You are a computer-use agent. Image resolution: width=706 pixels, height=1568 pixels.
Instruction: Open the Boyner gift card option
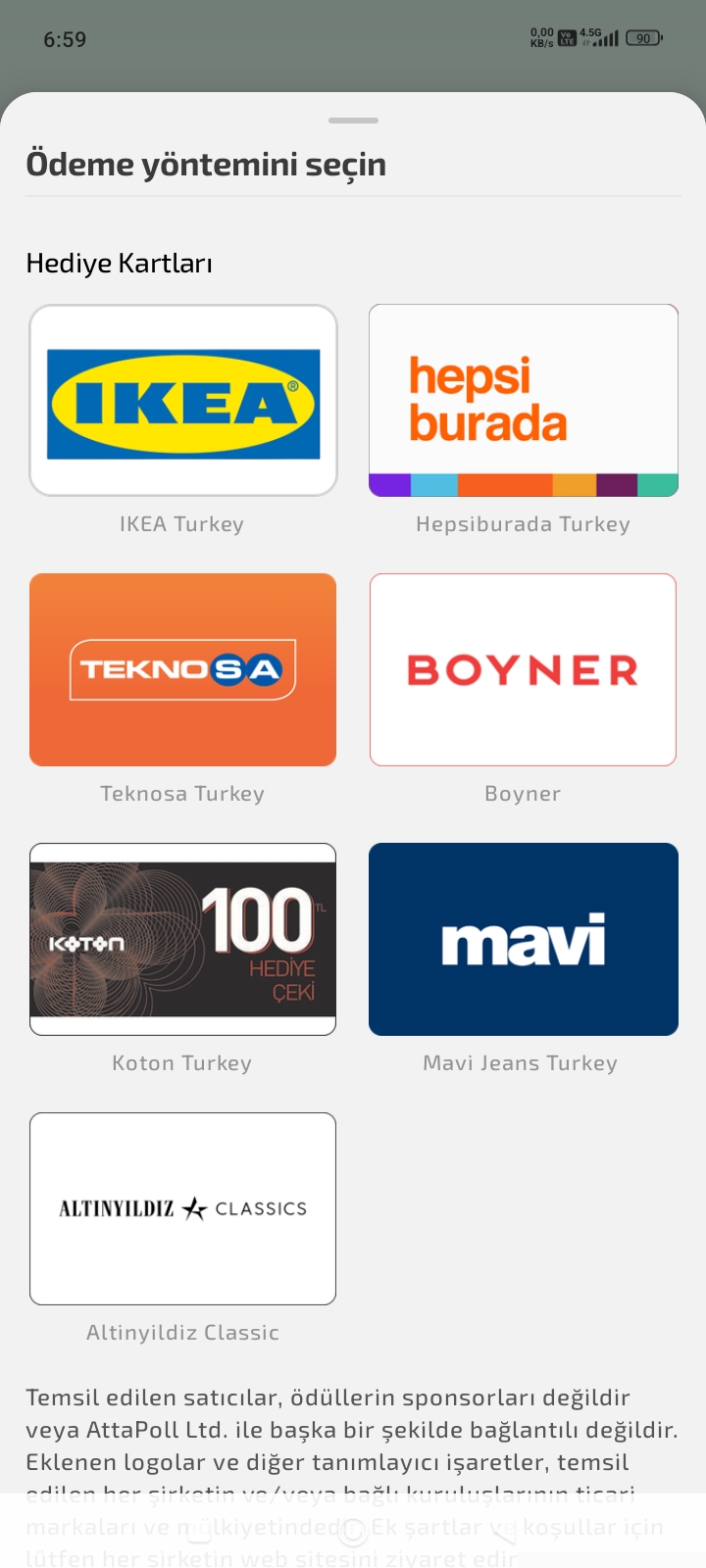click(x=524, y=669)
